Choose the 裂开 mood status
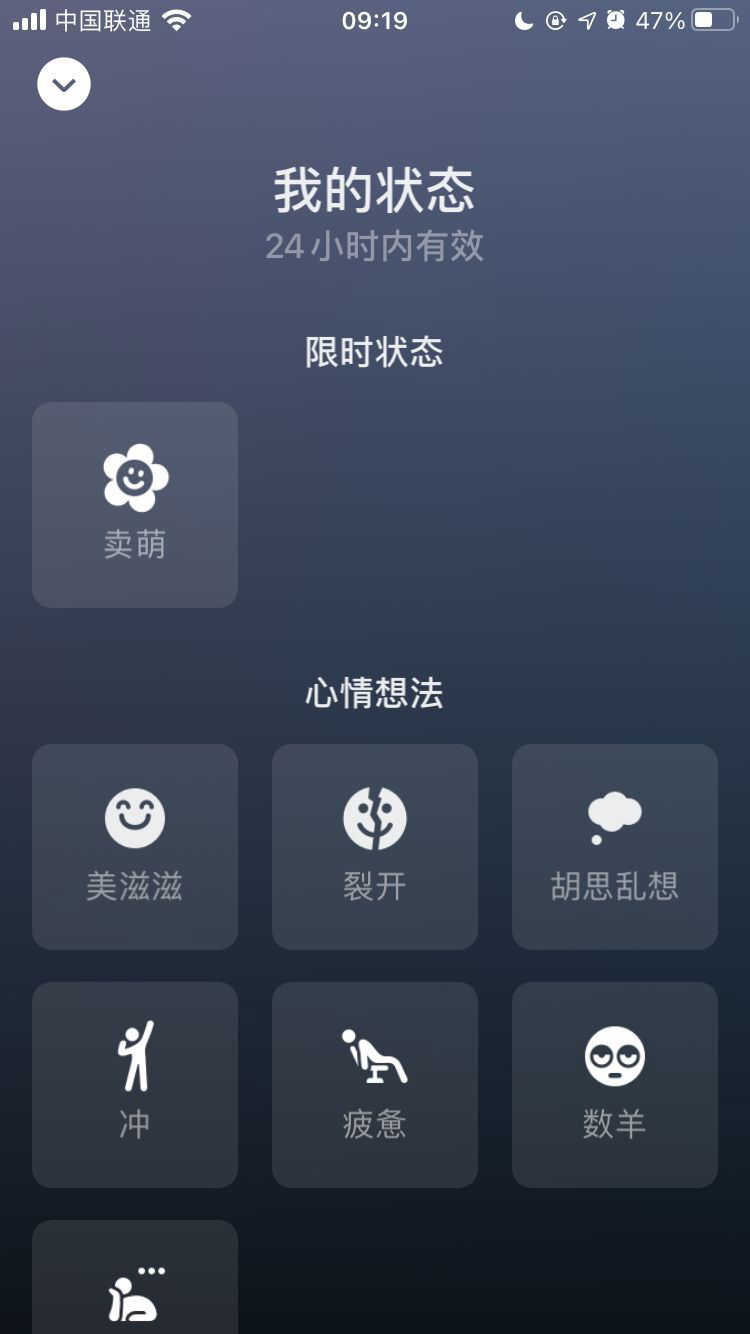The width and height of the screenshot is (750, 1334). click(x=375, y=846)
